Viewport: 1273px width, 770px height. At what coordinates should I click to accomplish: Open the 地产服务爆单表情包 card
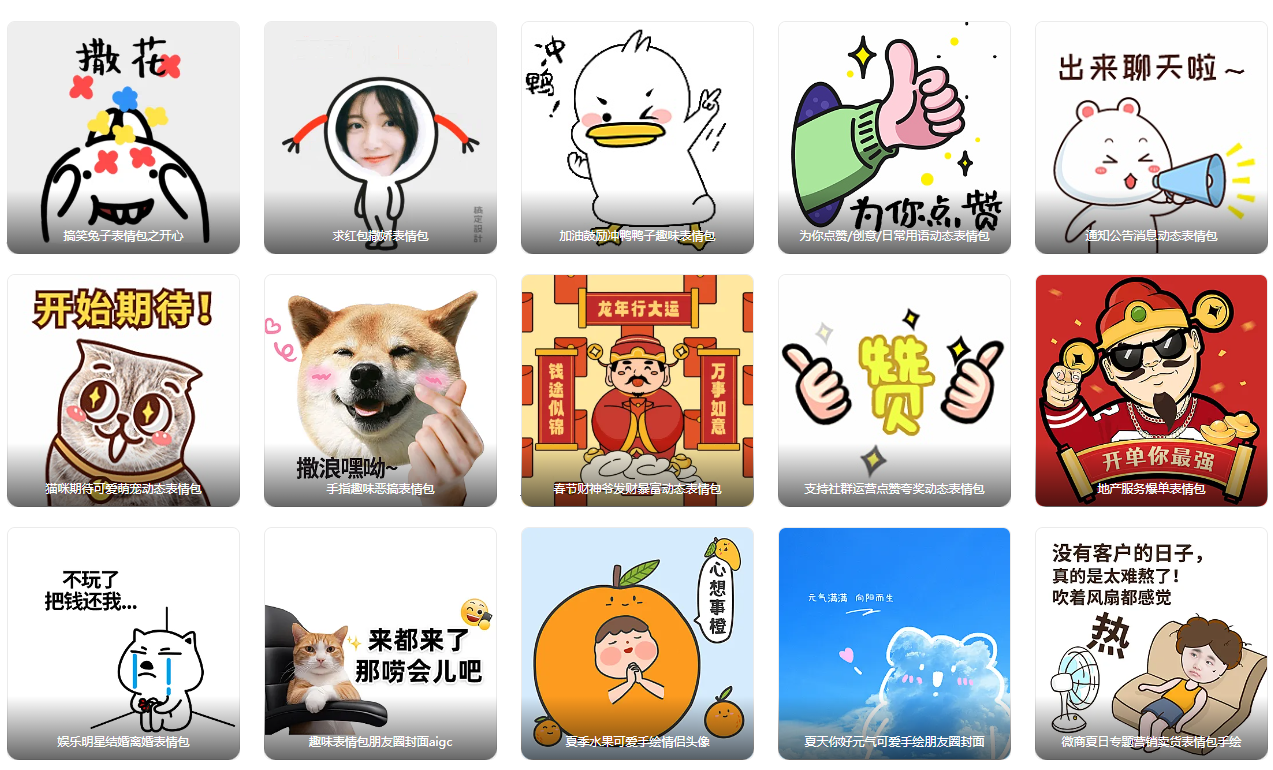coord(1151,390)
